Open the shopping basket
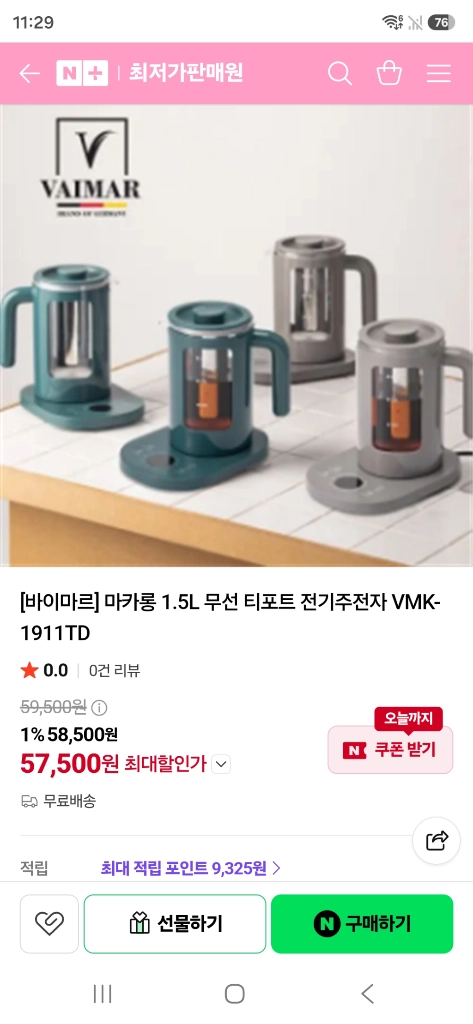The width and height of the screenshot is (473, 1024). click(x=389, y=73)
